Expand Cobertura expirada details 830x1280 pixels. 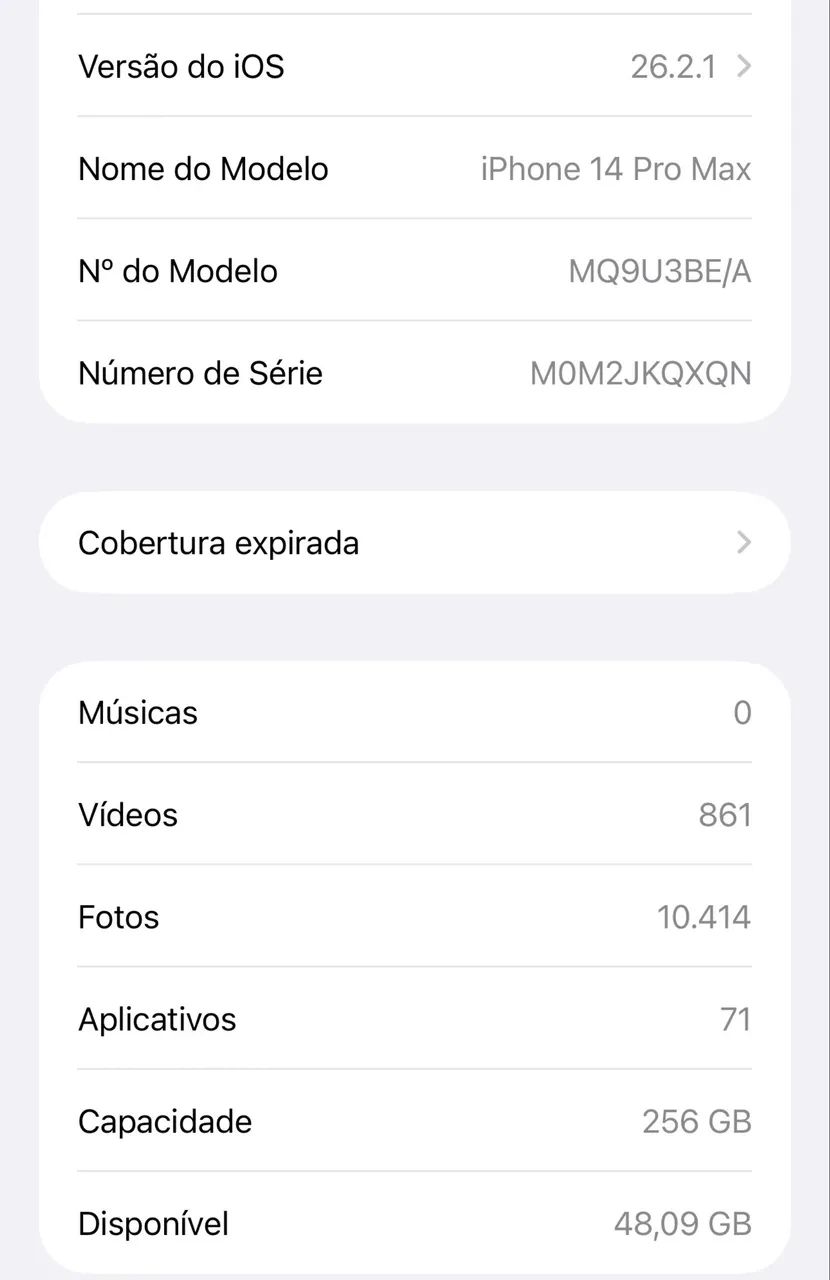pyautogui.click(x=415, y=542)
